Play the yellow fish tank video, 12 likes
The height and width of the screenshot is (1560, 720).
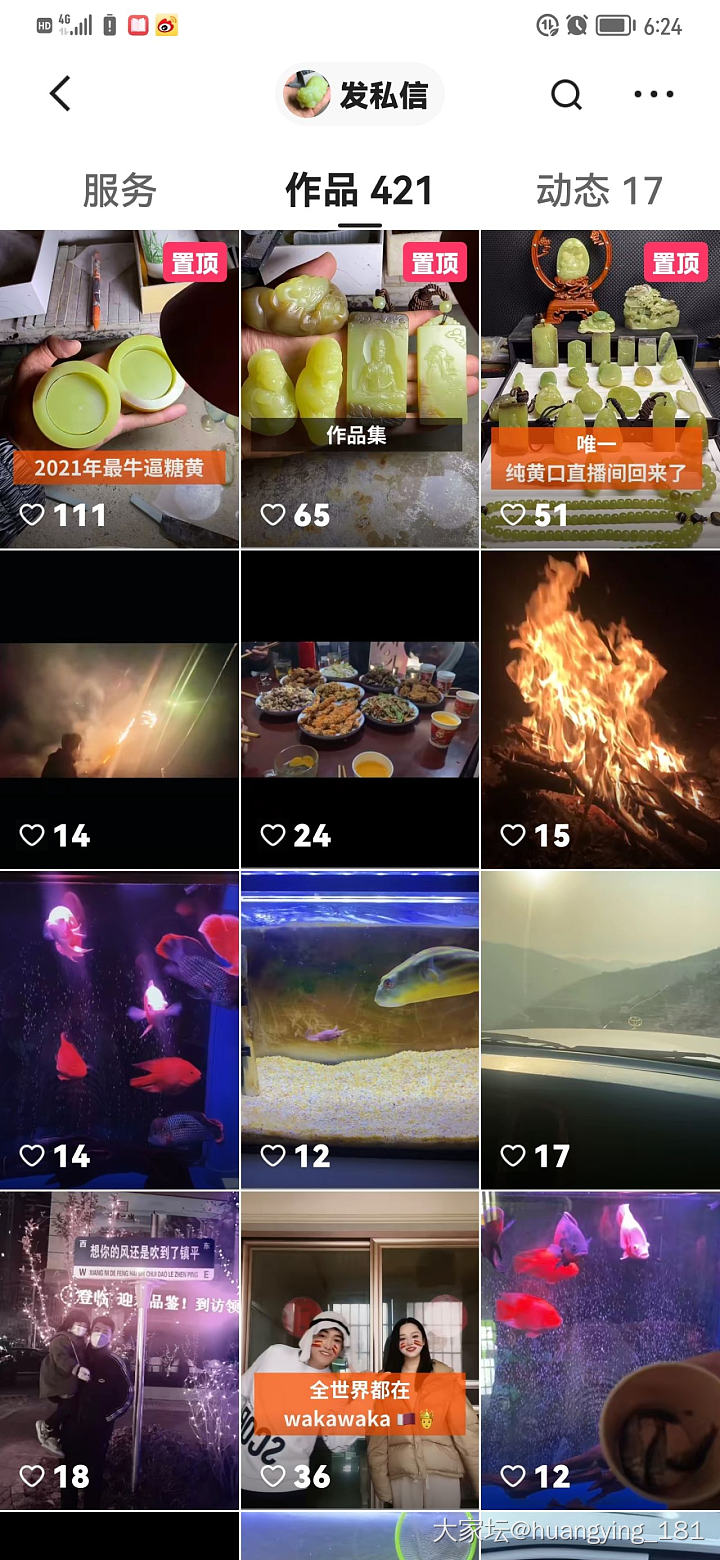click(x=360, y=1028)
